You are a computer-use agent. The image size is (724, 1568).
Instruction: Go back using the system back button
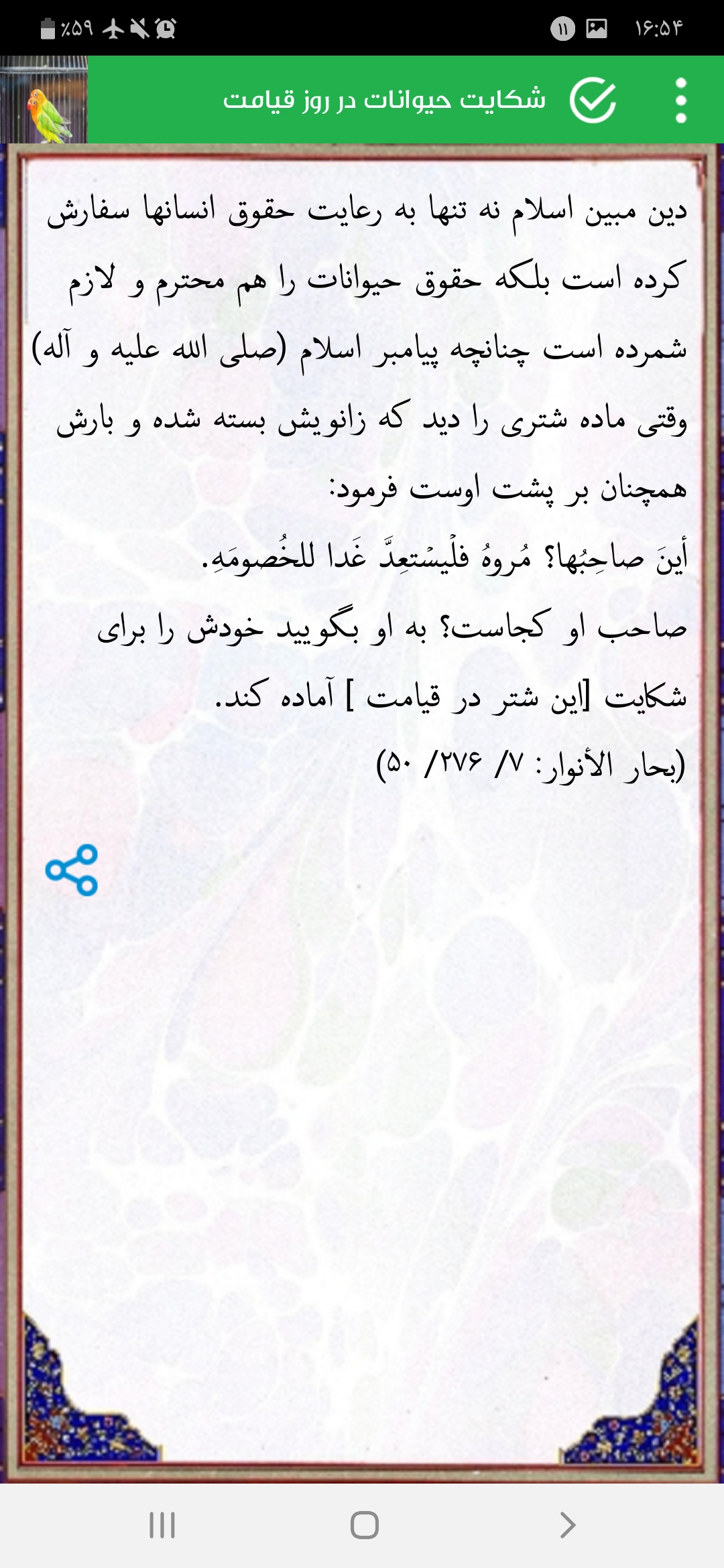(x=567, y=1525)
